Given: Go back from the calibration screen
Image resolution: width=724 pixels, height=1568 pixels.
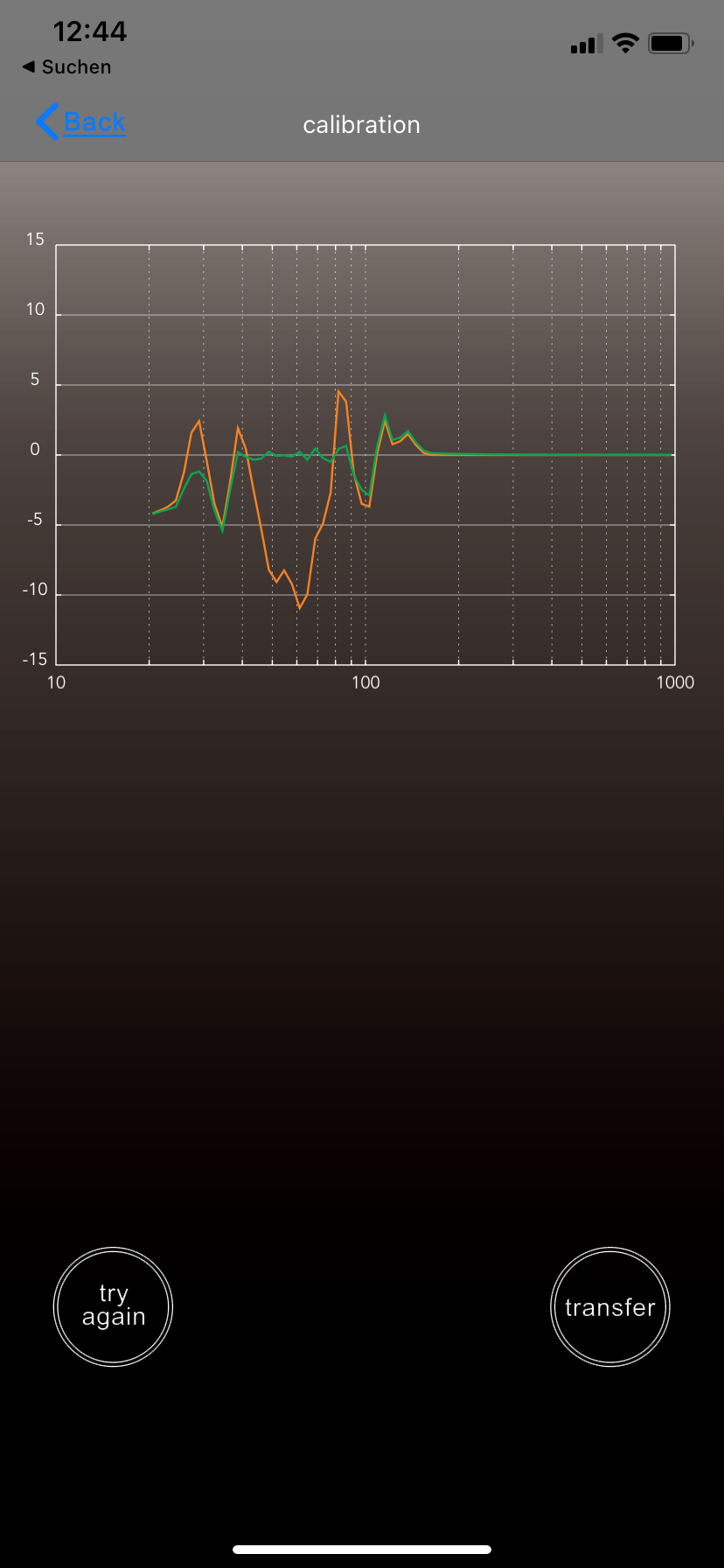Looking at the screenshot, I should [x=82, y=122].
